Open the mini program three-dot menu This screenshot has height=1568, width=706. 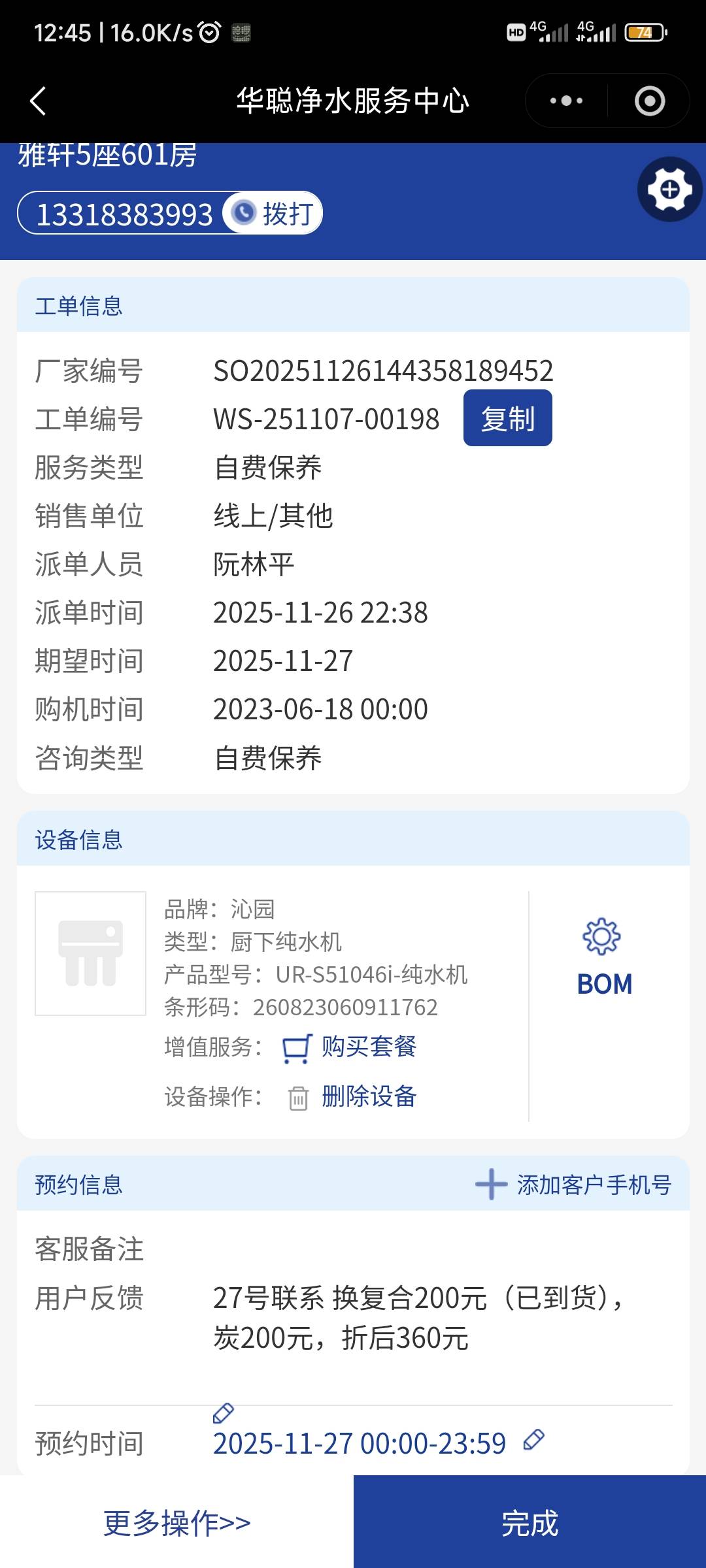pyautogui.click(x=566, y=101)
